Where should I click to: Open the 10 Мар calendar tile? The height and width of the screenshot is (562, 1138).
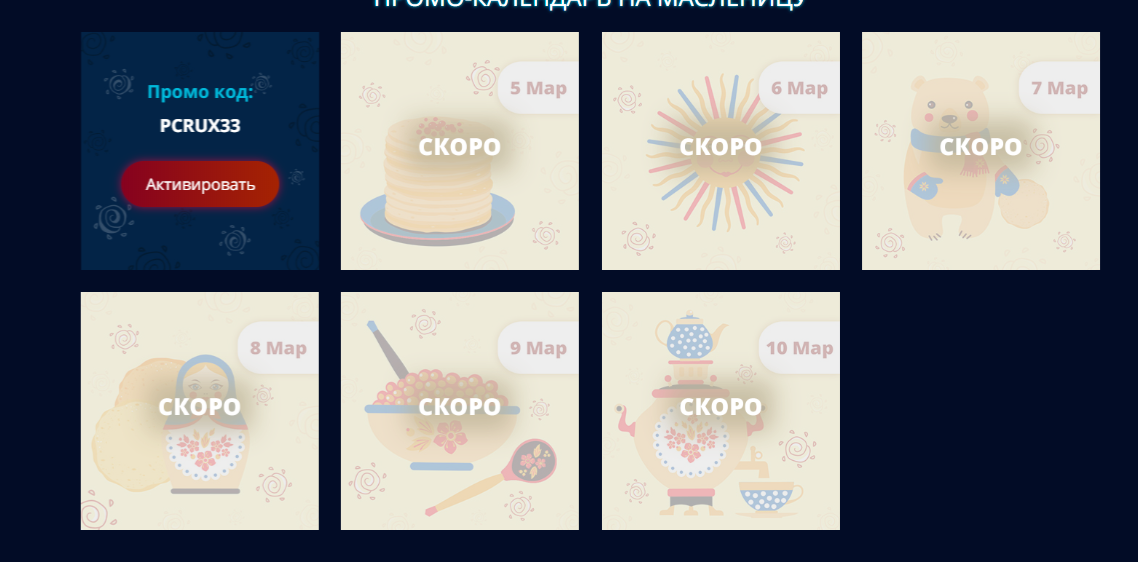720,411
